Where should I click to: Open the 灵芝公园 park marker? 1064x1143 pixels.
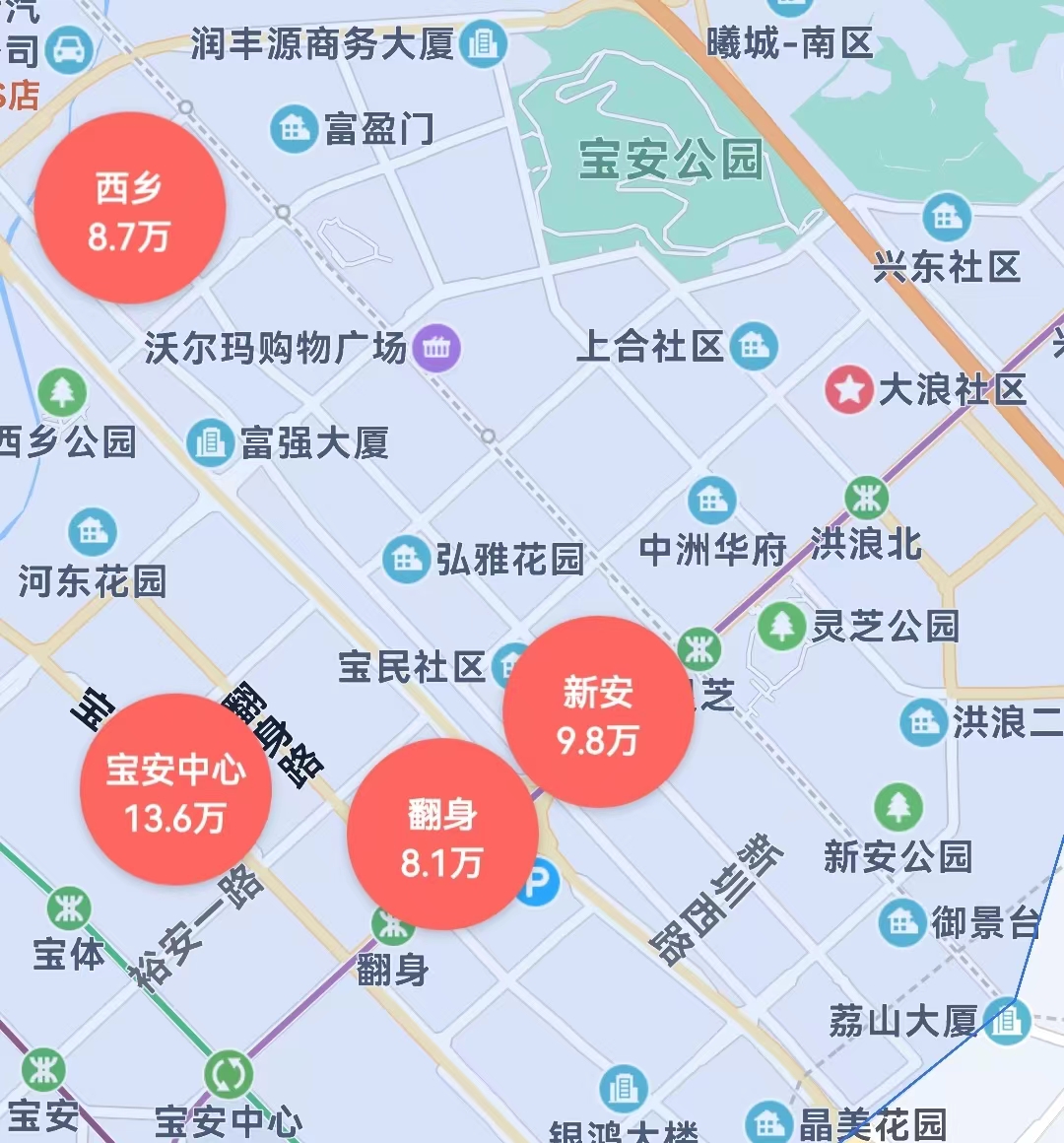coord(782,626)
